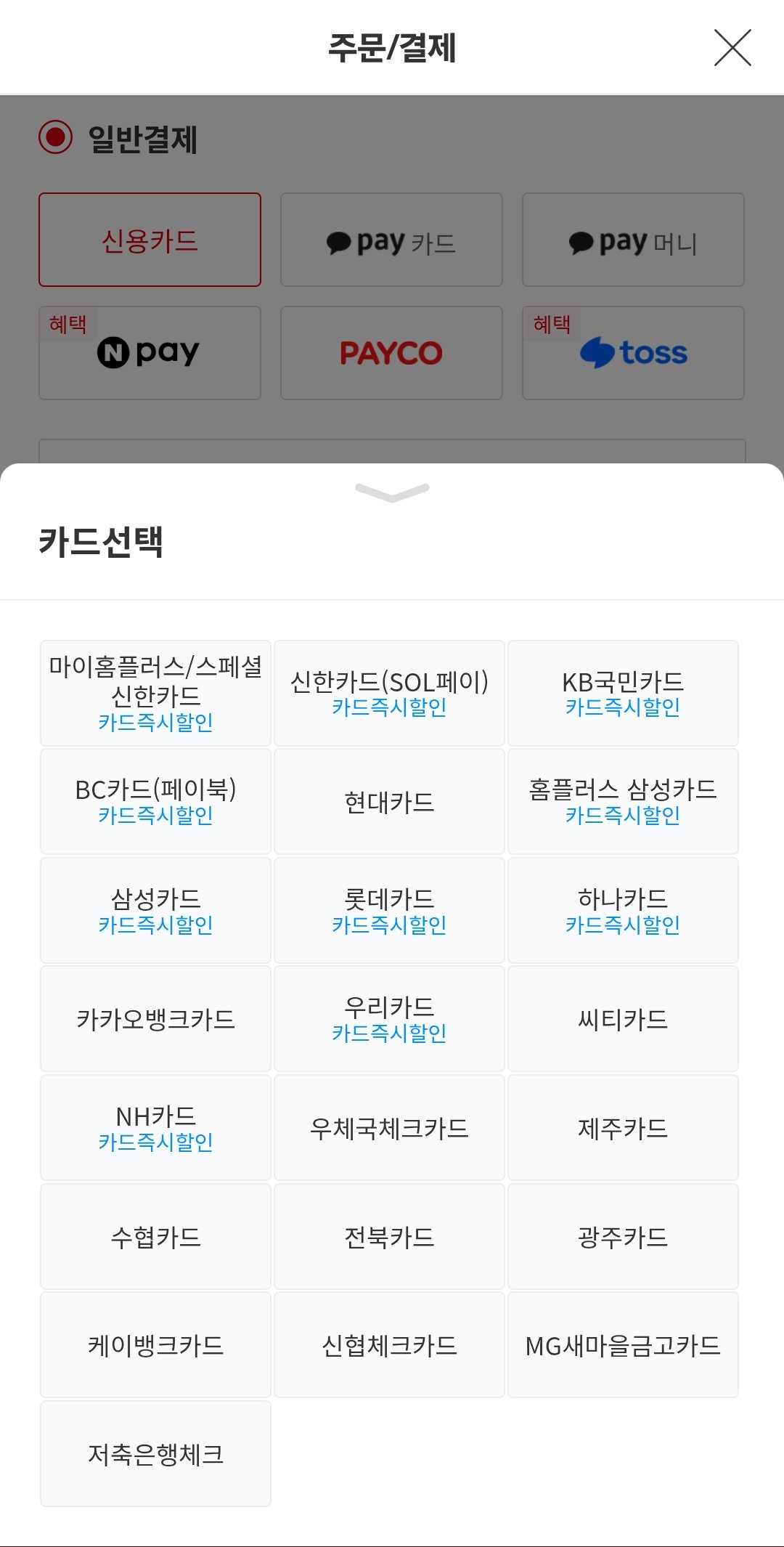Choose 제주카드
Viewport: 784px width, 1547px height.
pos(623,1127)
